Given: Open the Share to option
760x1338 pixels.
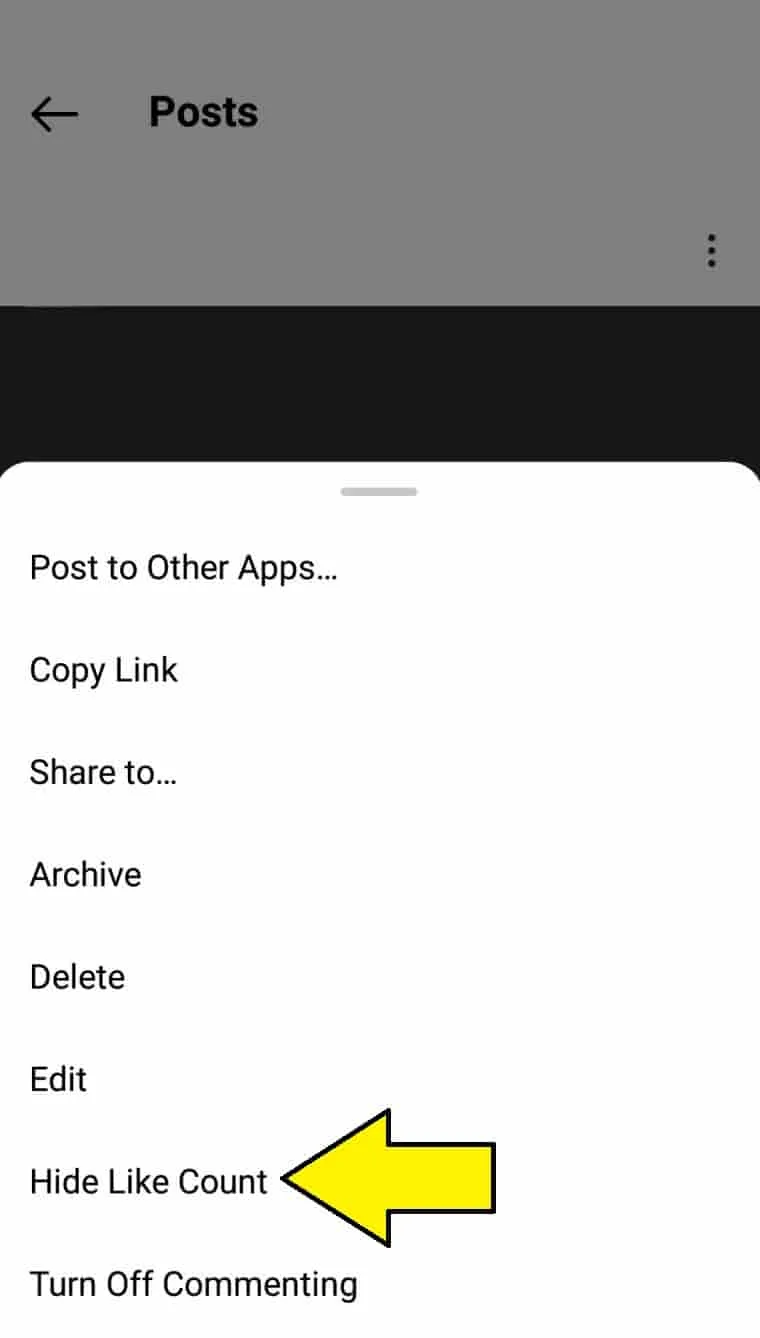Looking at the screenshot, I should click(103, 772).
